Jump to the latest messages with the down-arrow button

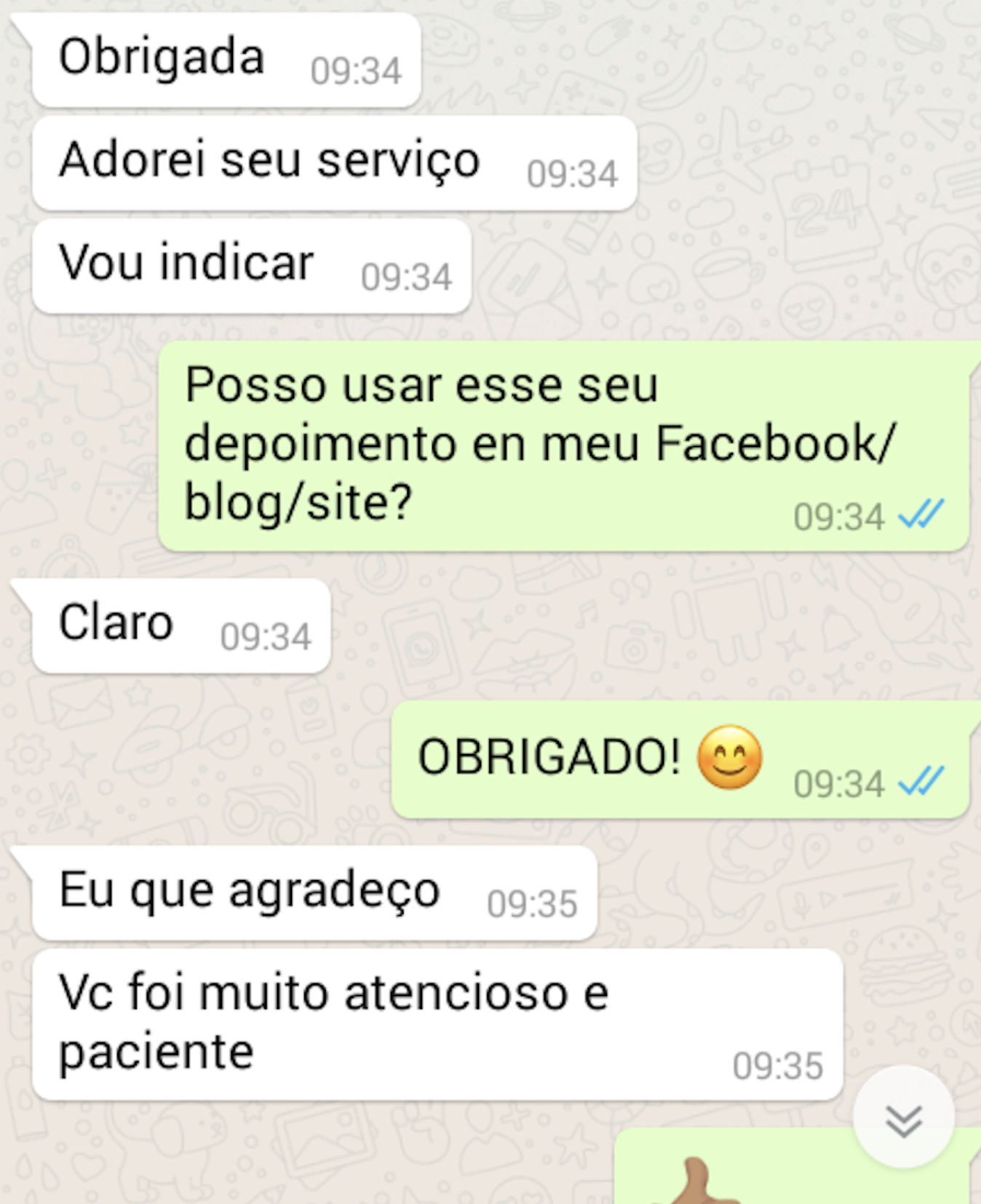coord(904,1117)
